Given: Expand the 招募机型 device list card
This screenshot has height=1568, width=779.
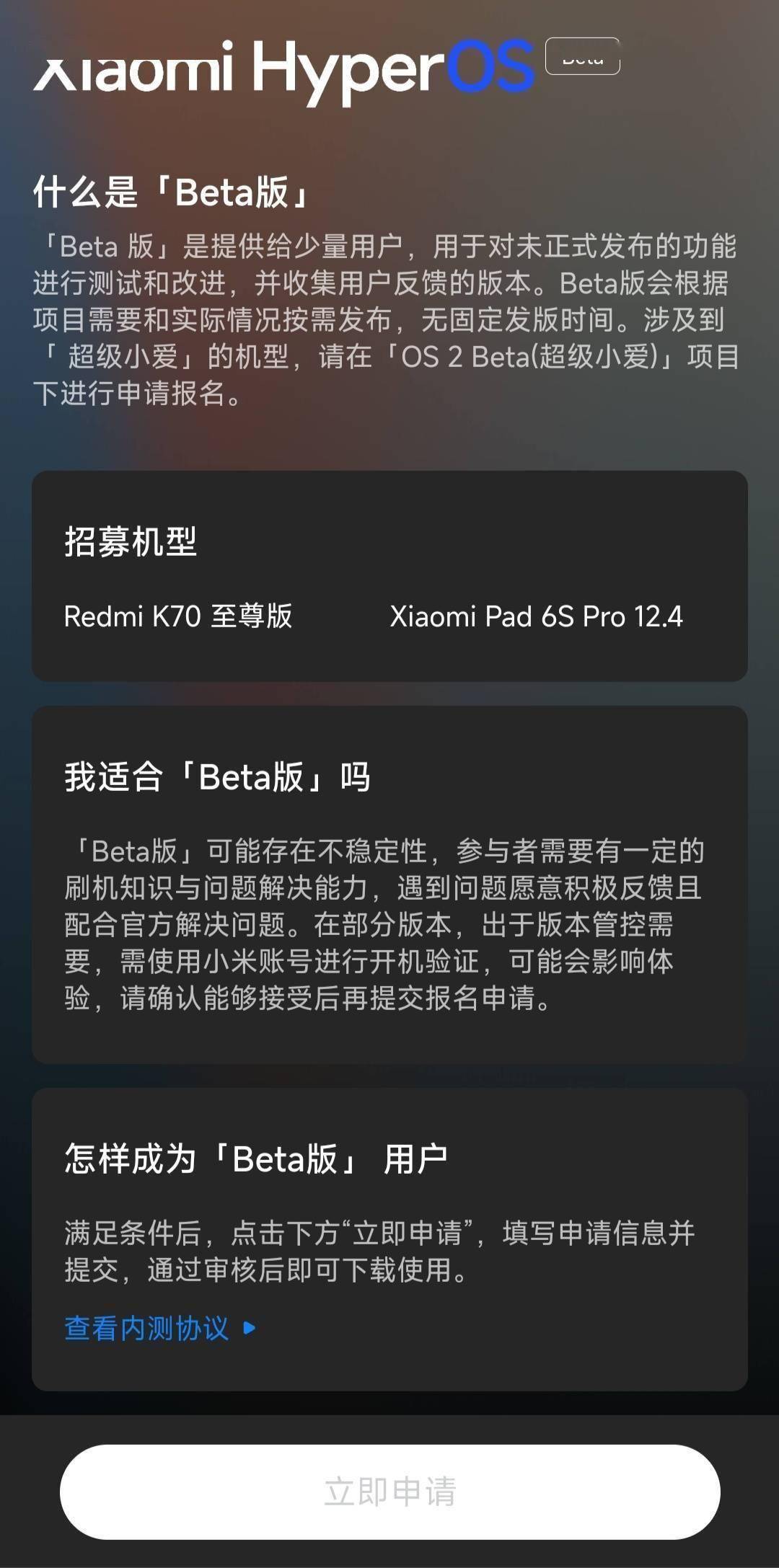Looking at the screenshot, I should [389, 573].
